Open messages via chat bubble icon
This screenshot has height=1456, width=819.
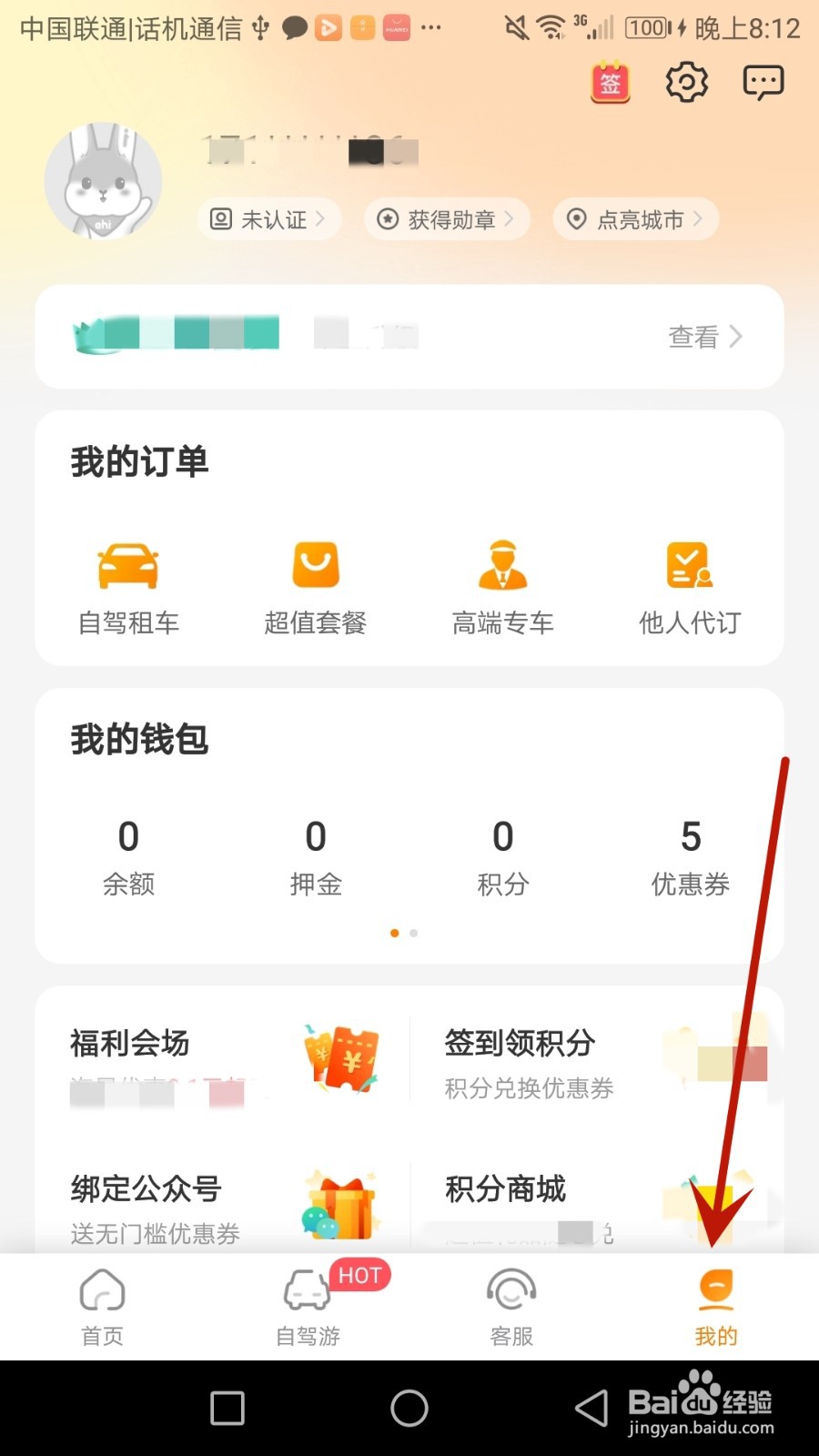coord(763,81)
